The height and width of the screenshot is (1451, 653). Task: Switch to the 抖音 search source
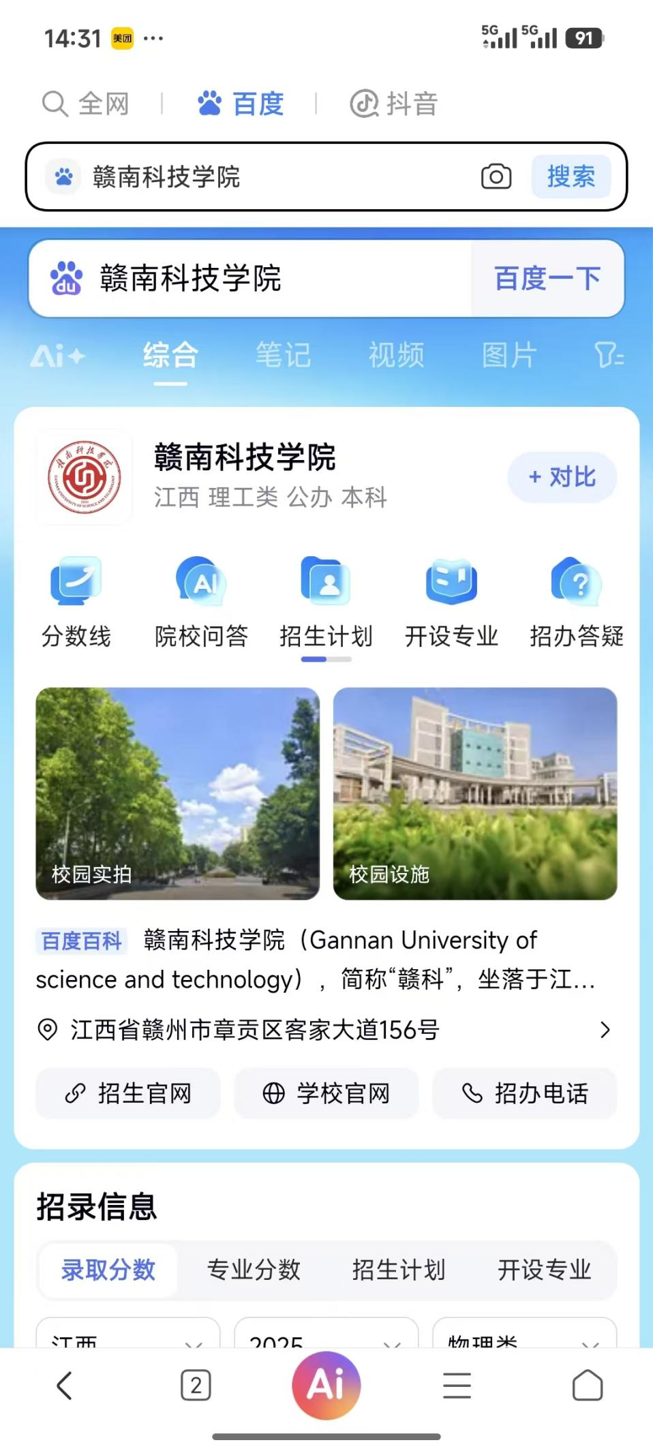pos(394,103)
